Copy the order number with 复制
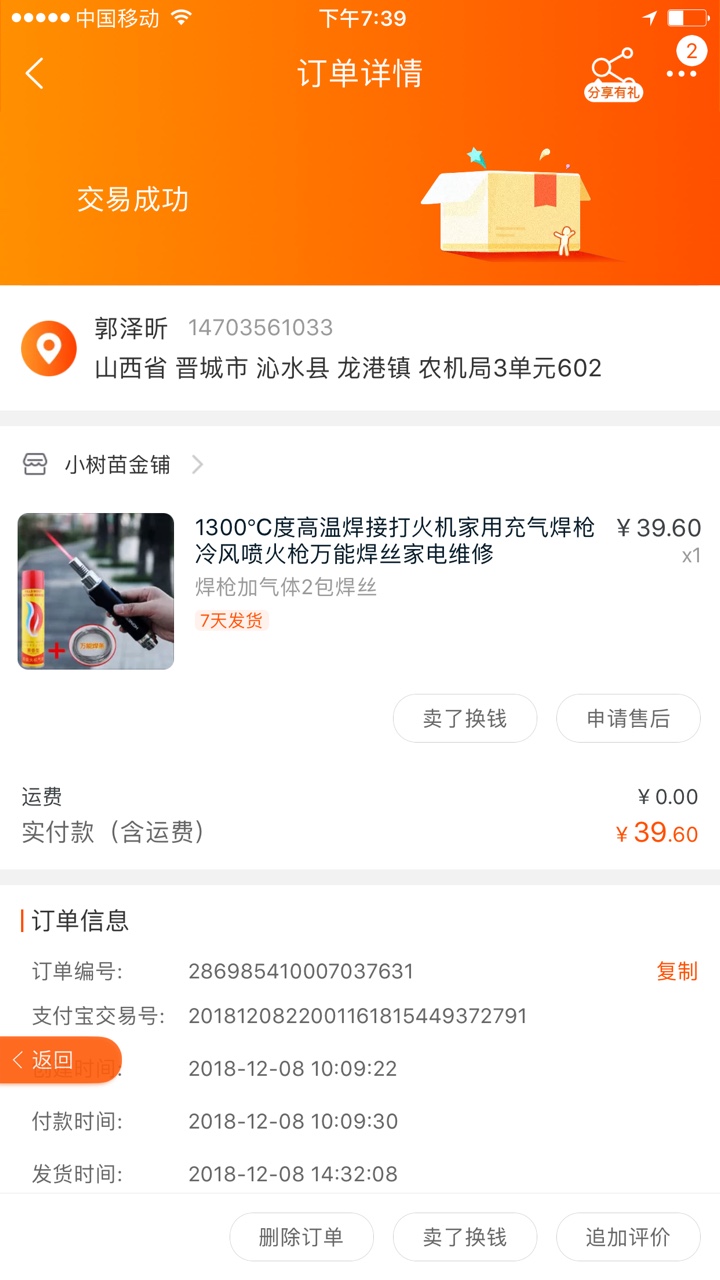The image size is (720, 1280). (x=677, y=971)
